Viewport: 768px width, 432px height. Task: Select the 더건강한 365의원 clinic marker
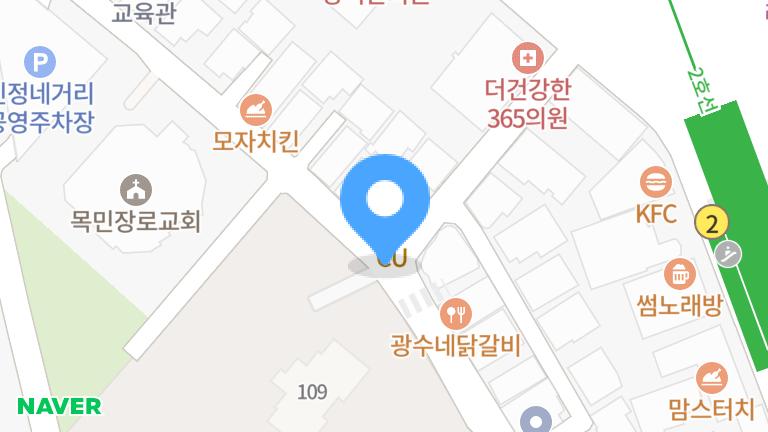[x=527, y=57]
